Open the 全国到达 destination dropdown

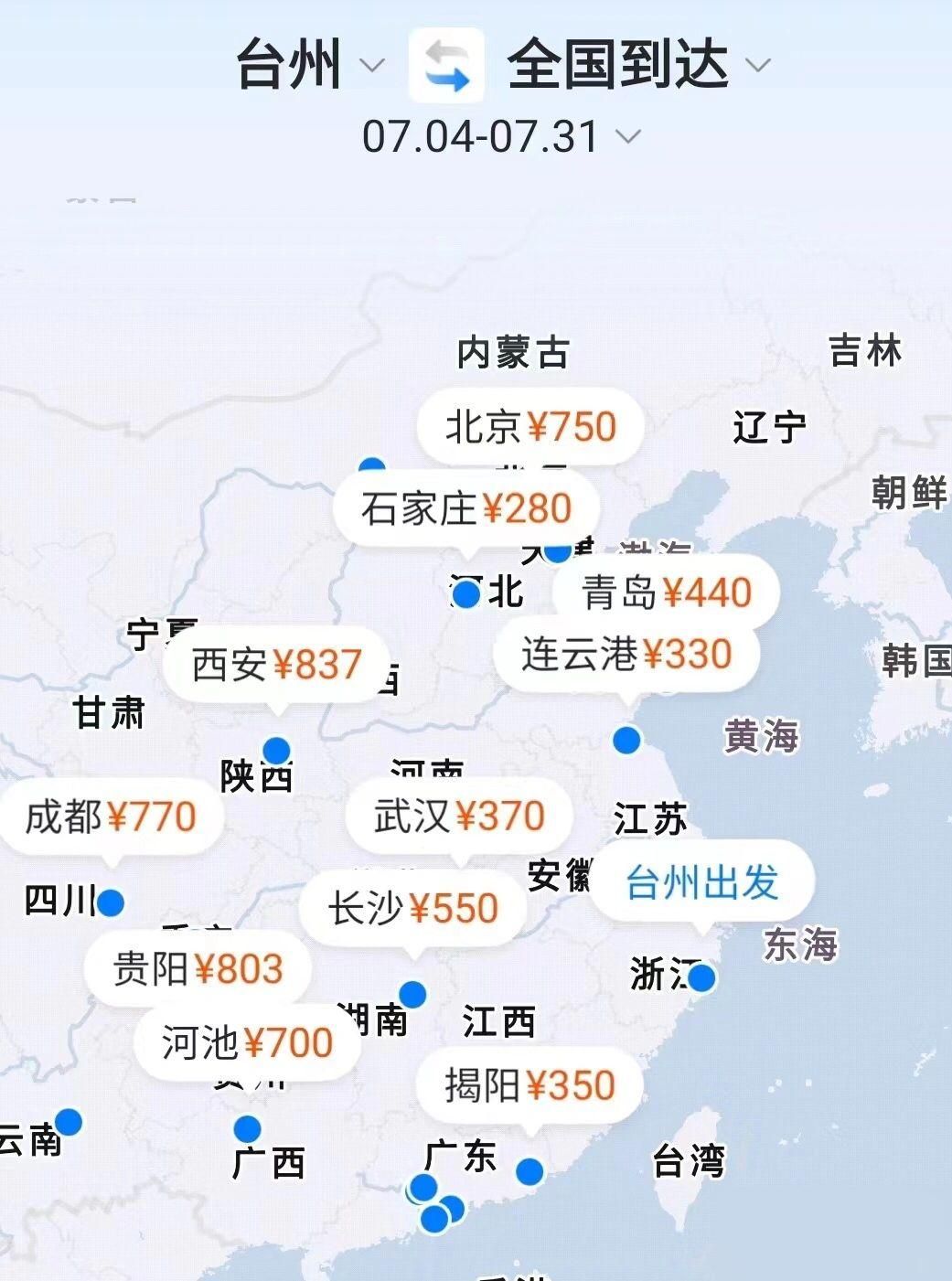click(x=637, y=65)
